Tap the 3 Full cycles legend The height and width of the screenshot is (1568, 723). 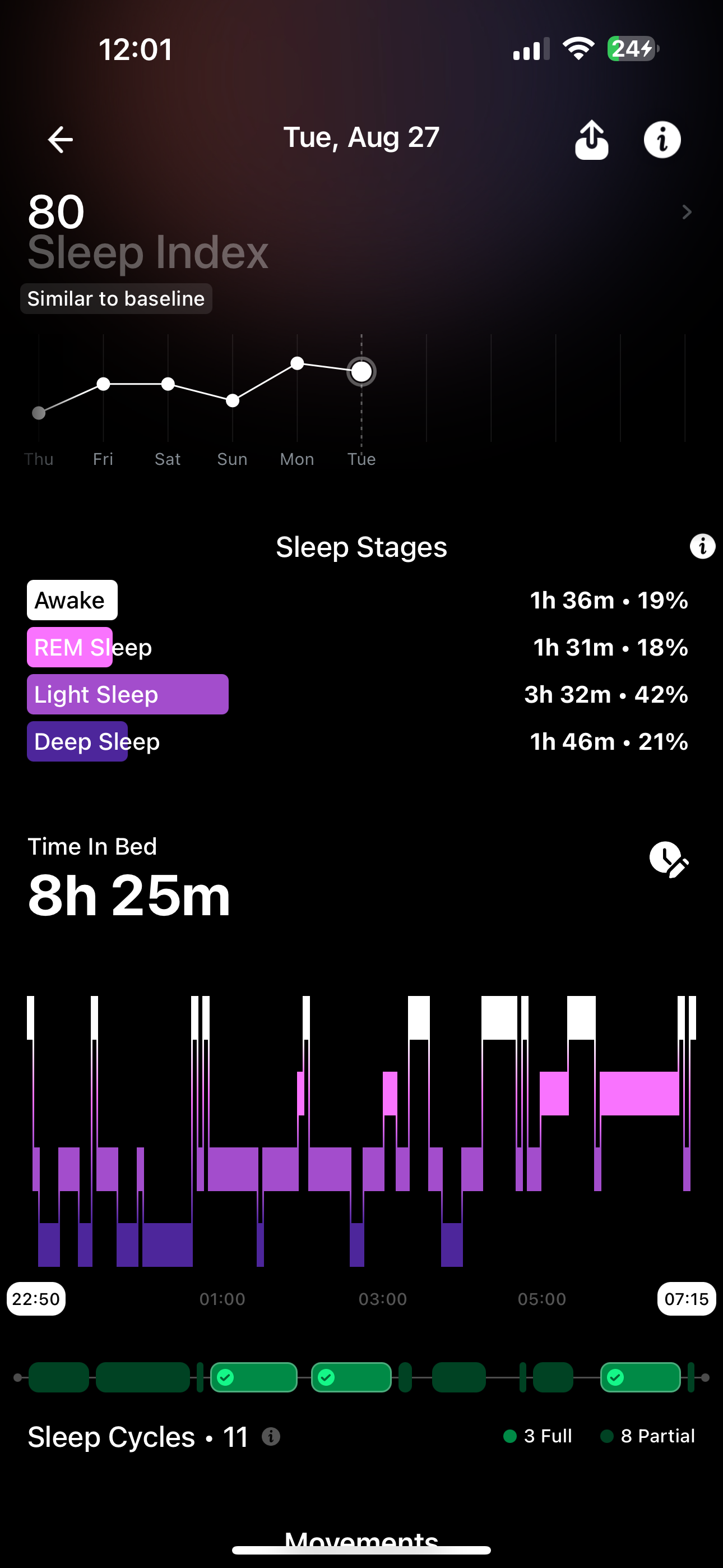pyautogui.click(x=539, y=1437)
